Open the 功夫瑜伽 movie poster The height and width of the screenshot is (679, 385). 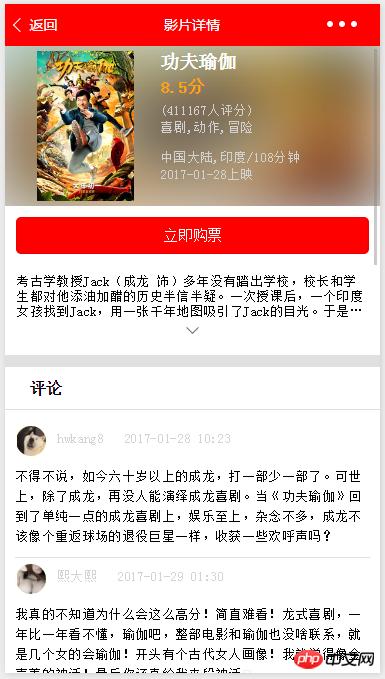coord(85,126)
